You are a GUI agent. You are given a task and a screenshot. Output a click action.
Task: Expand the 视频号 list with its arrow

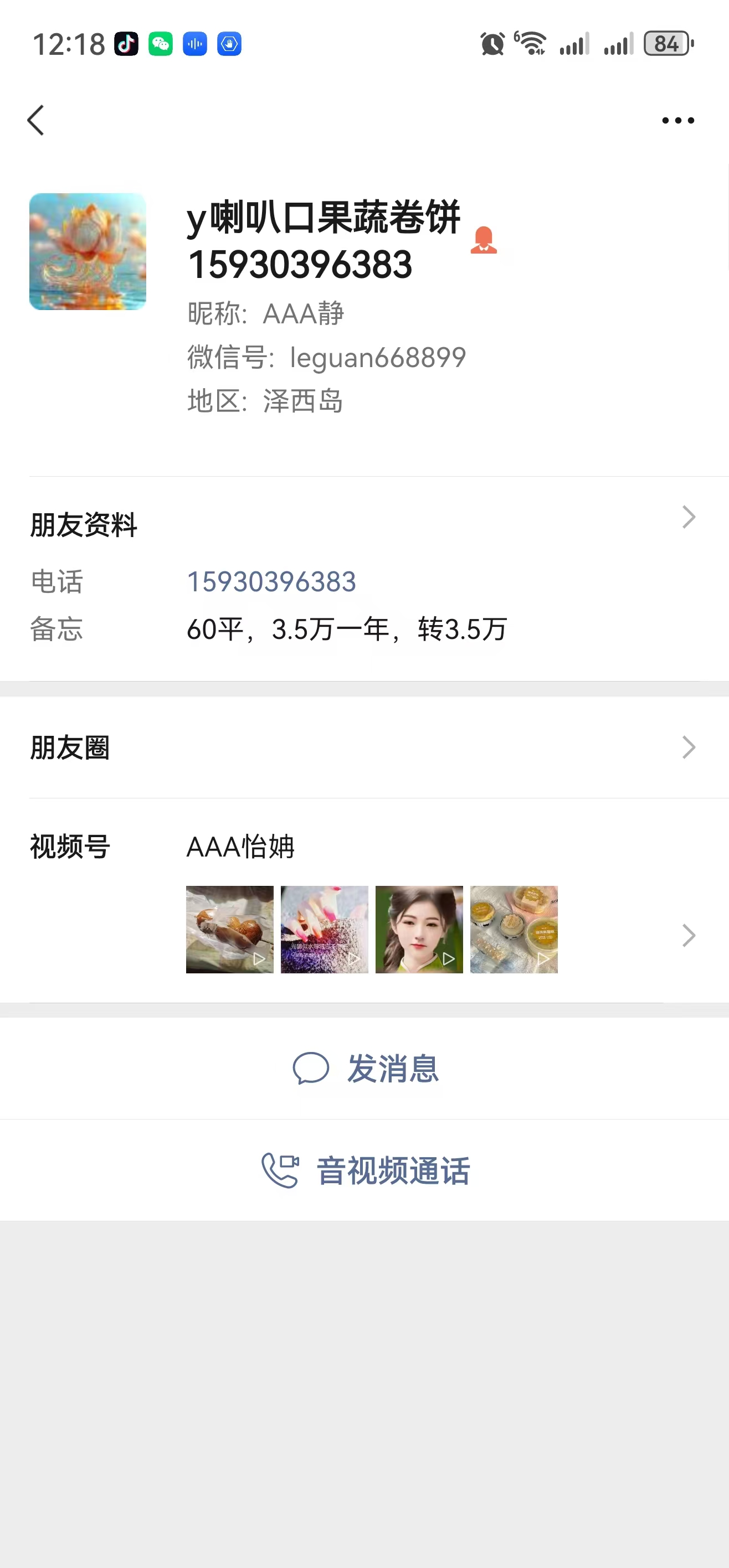point(688,936)
